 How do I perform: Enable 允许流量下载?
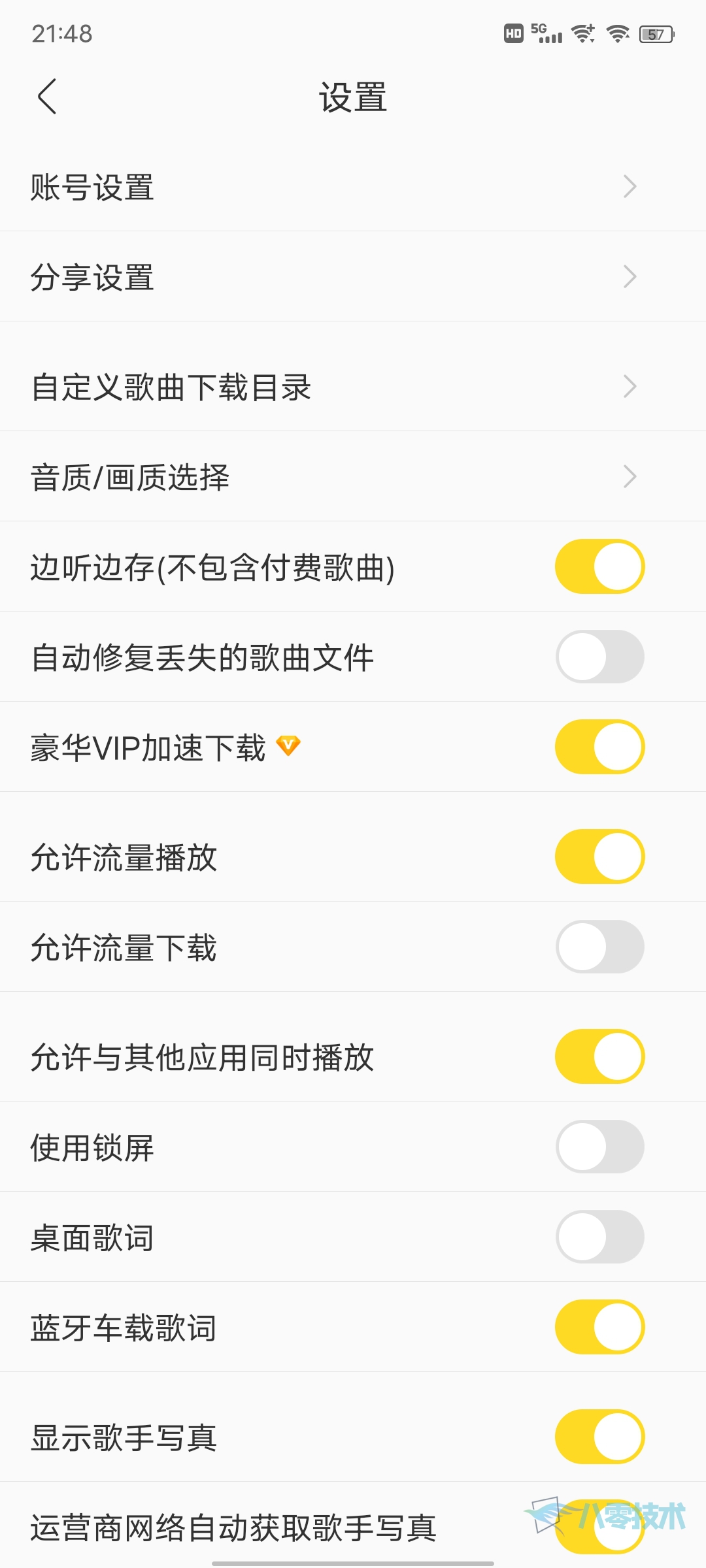(599, 947)
